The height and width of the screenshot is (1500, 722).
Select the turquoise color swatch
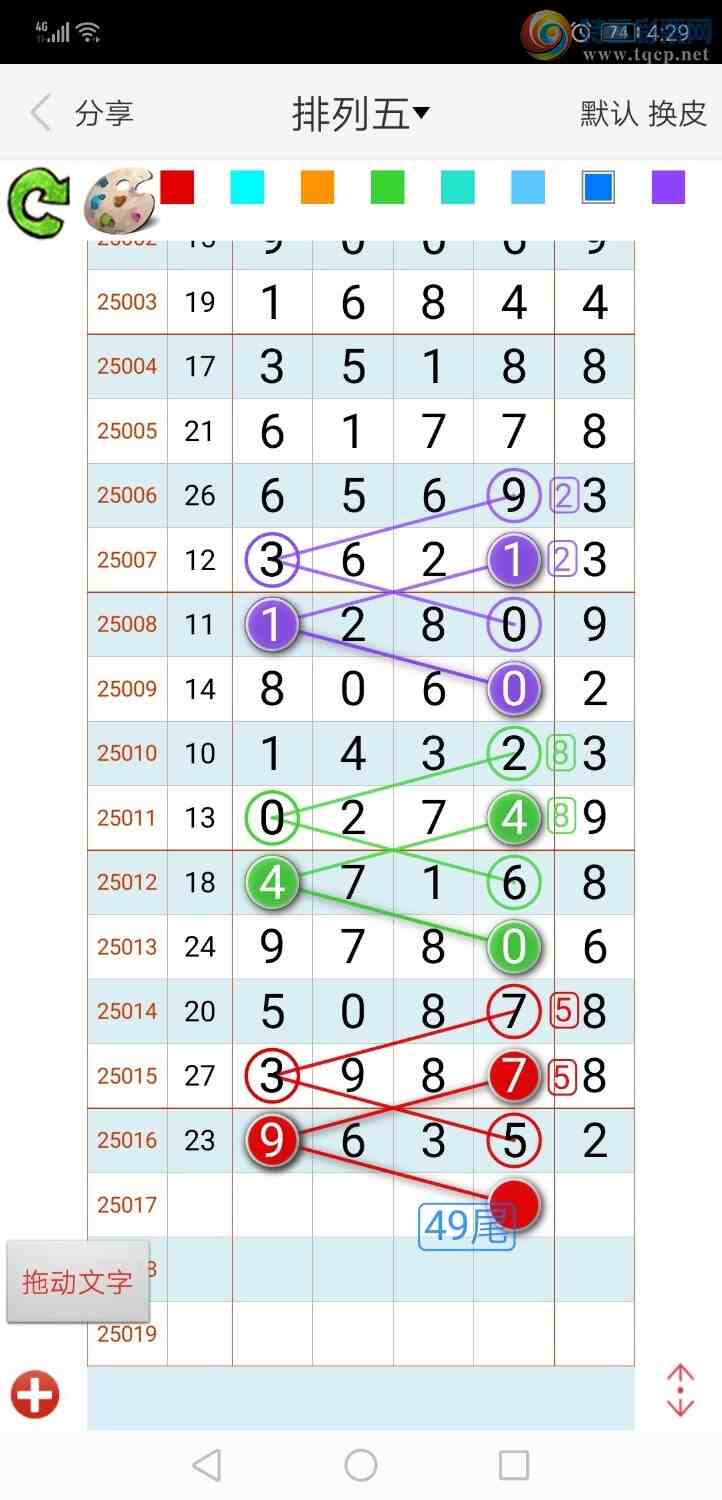pyautogui.click(x=458, y=187)
